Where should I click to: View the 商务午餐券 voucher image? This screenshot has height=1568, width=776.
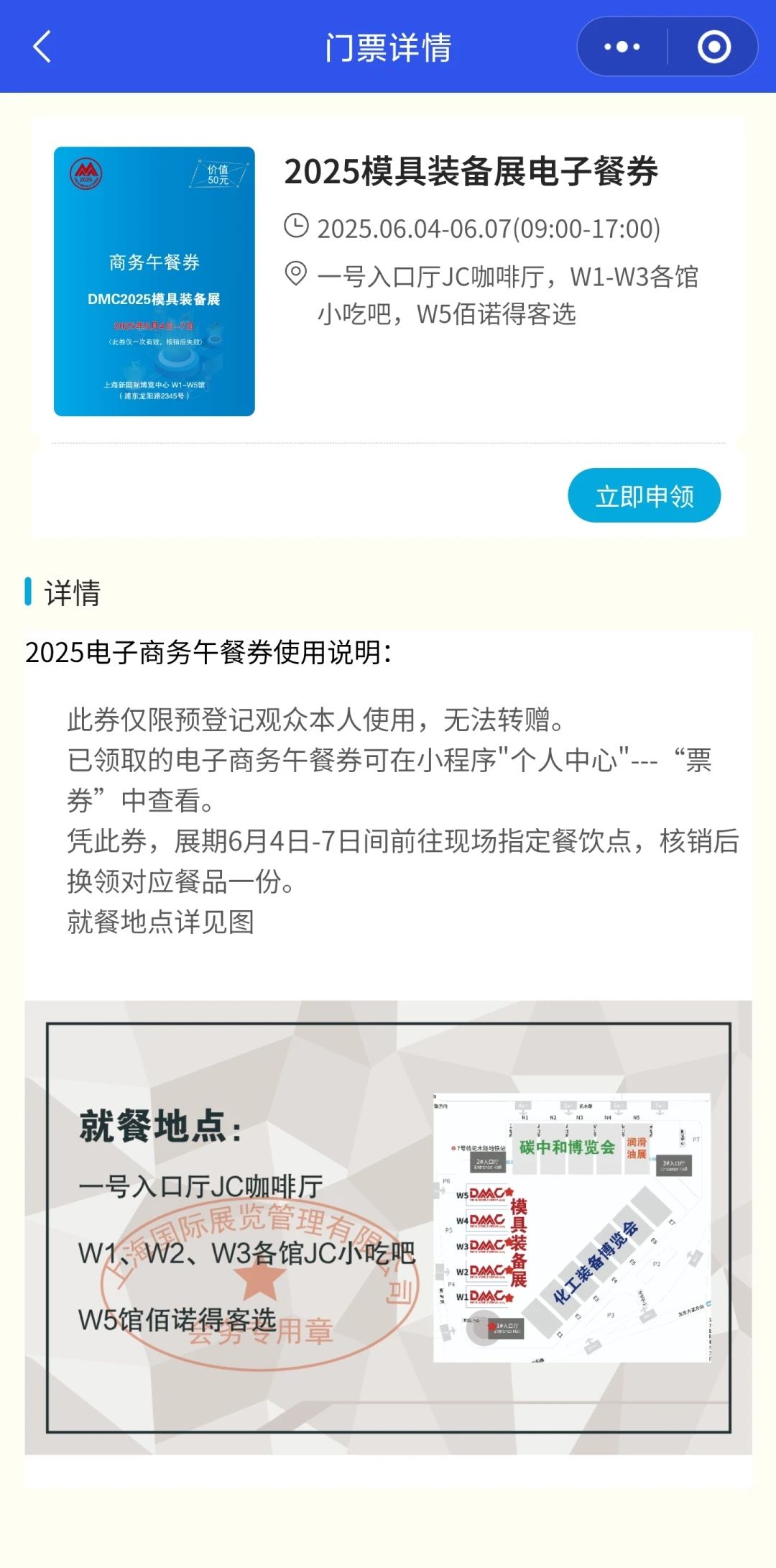(154, 281)
